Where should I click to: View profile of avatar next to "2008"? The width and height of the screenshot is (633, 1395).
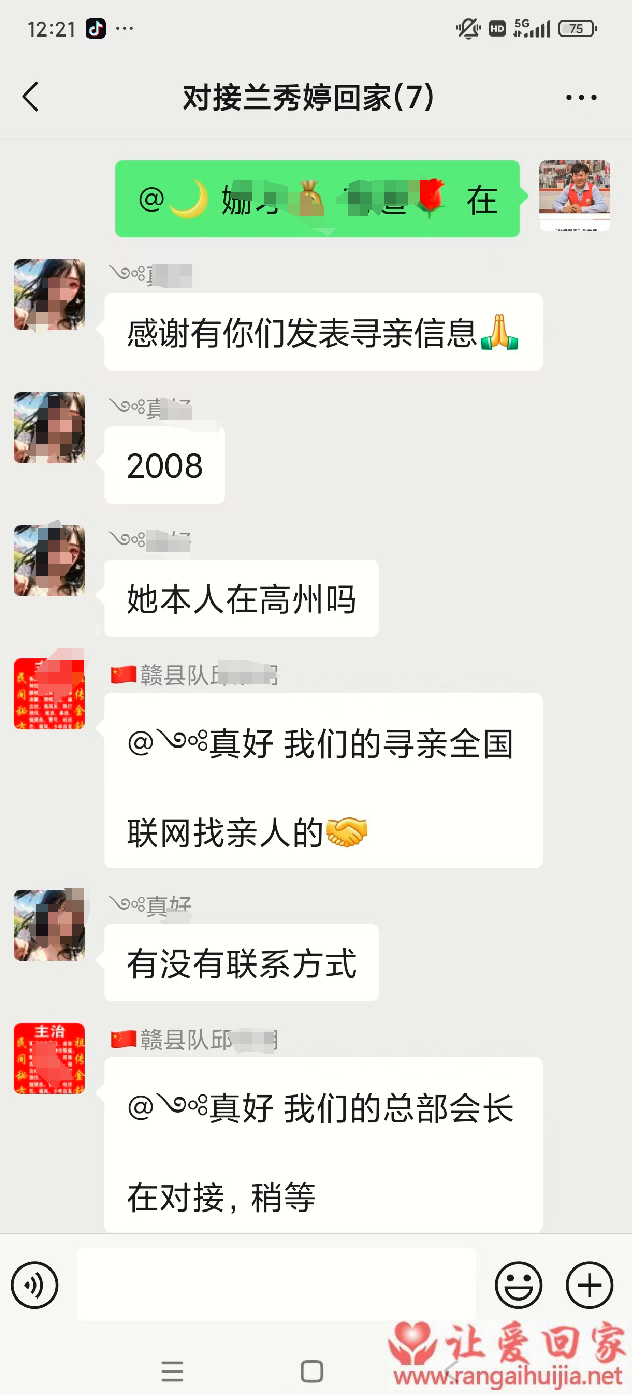click(49, 427)
